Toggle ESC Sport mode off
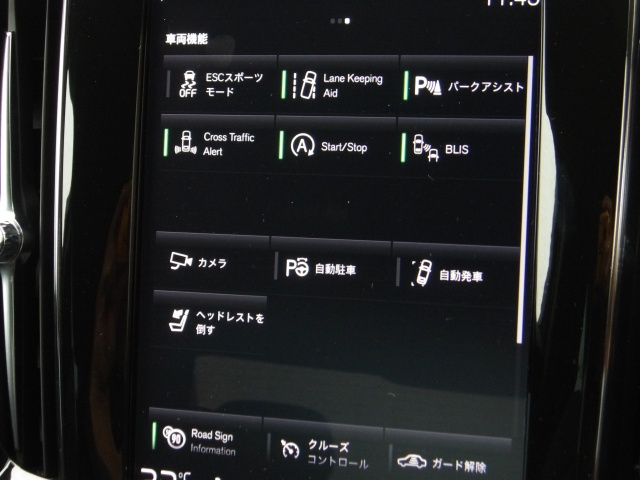This screenshot has height=480, width=640. coord(219,83)
